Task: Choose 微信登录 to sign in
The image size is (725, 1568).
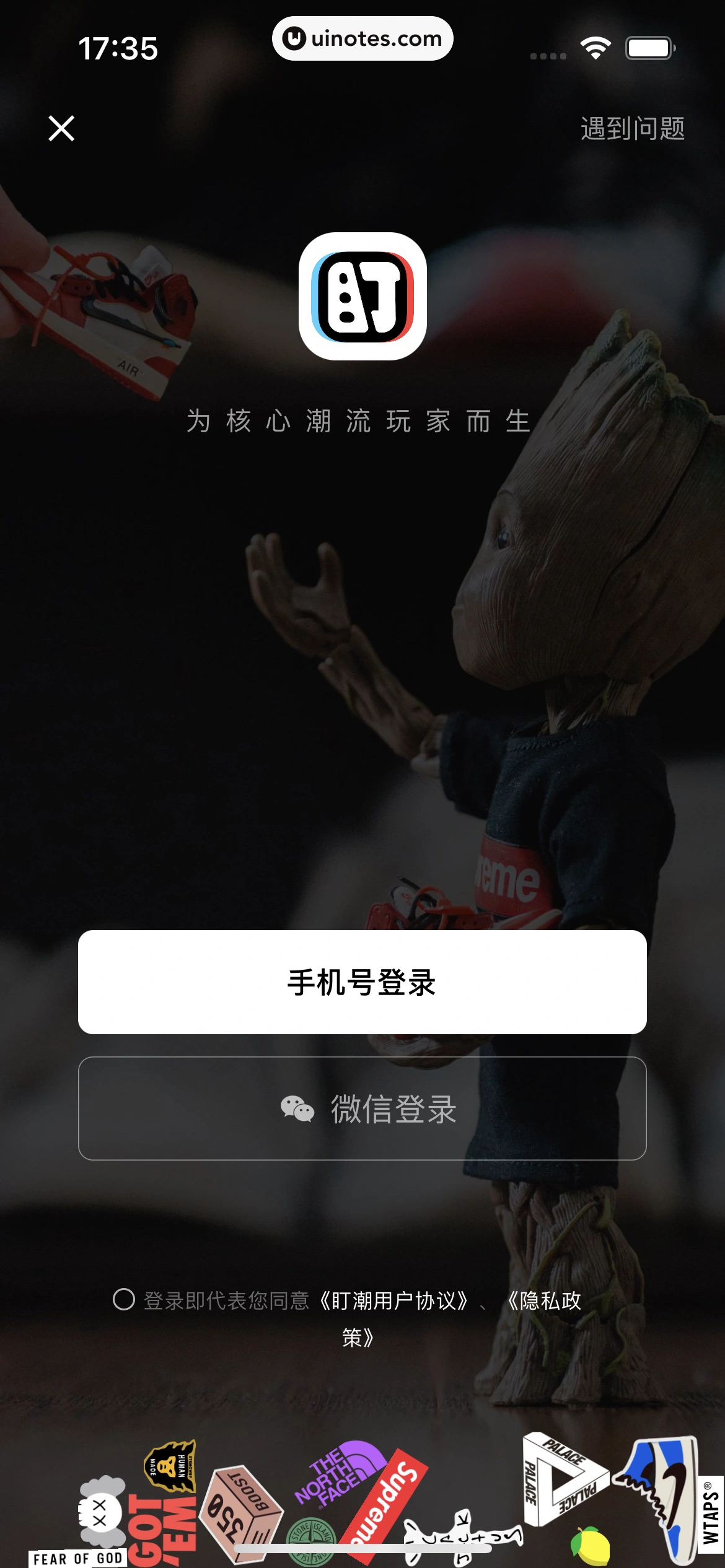Action: (x=362, y=1108)
